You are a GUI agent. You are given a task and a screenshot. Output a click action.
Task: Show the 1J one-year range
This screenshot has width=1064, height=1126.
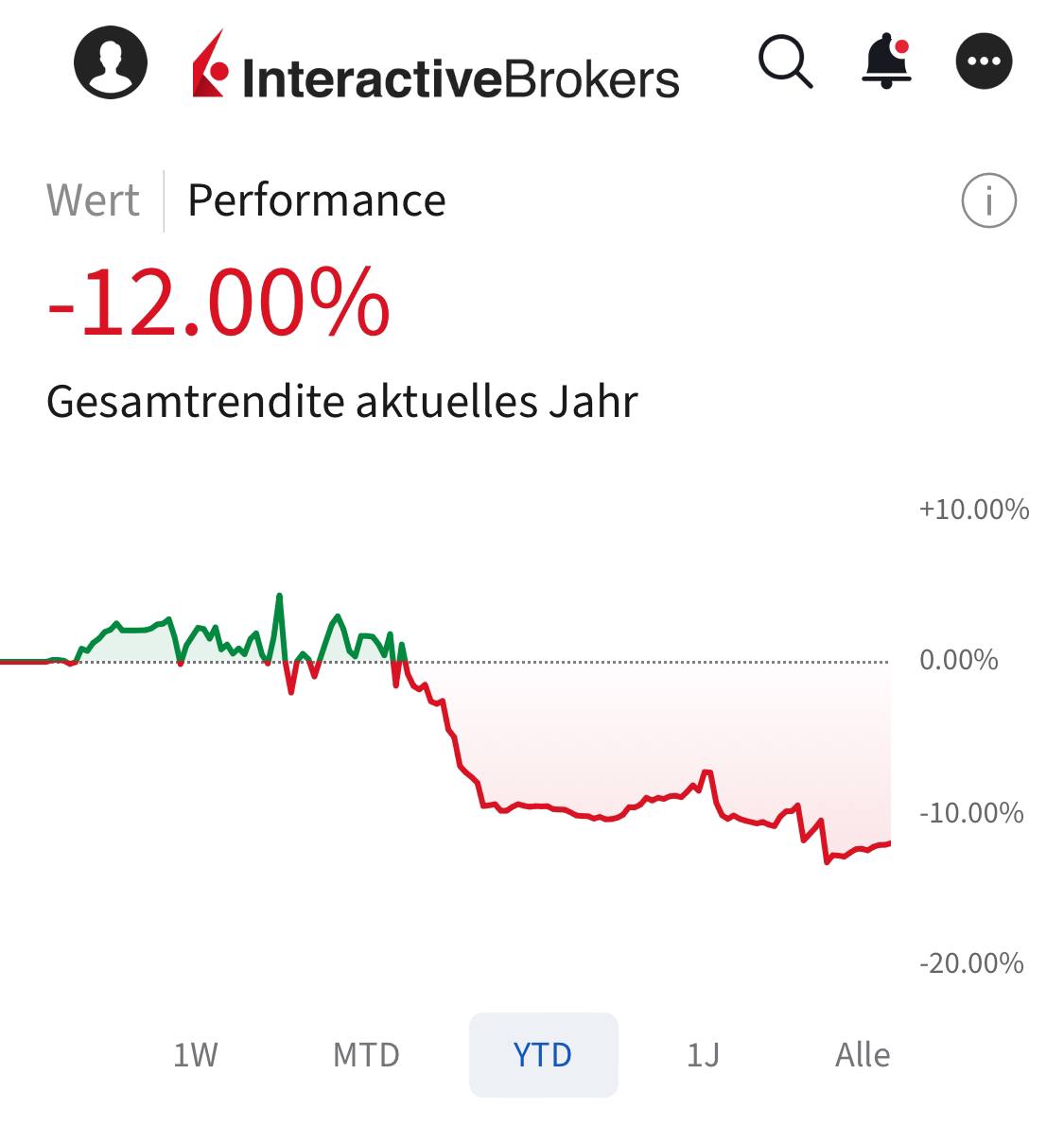(703, 1054)
